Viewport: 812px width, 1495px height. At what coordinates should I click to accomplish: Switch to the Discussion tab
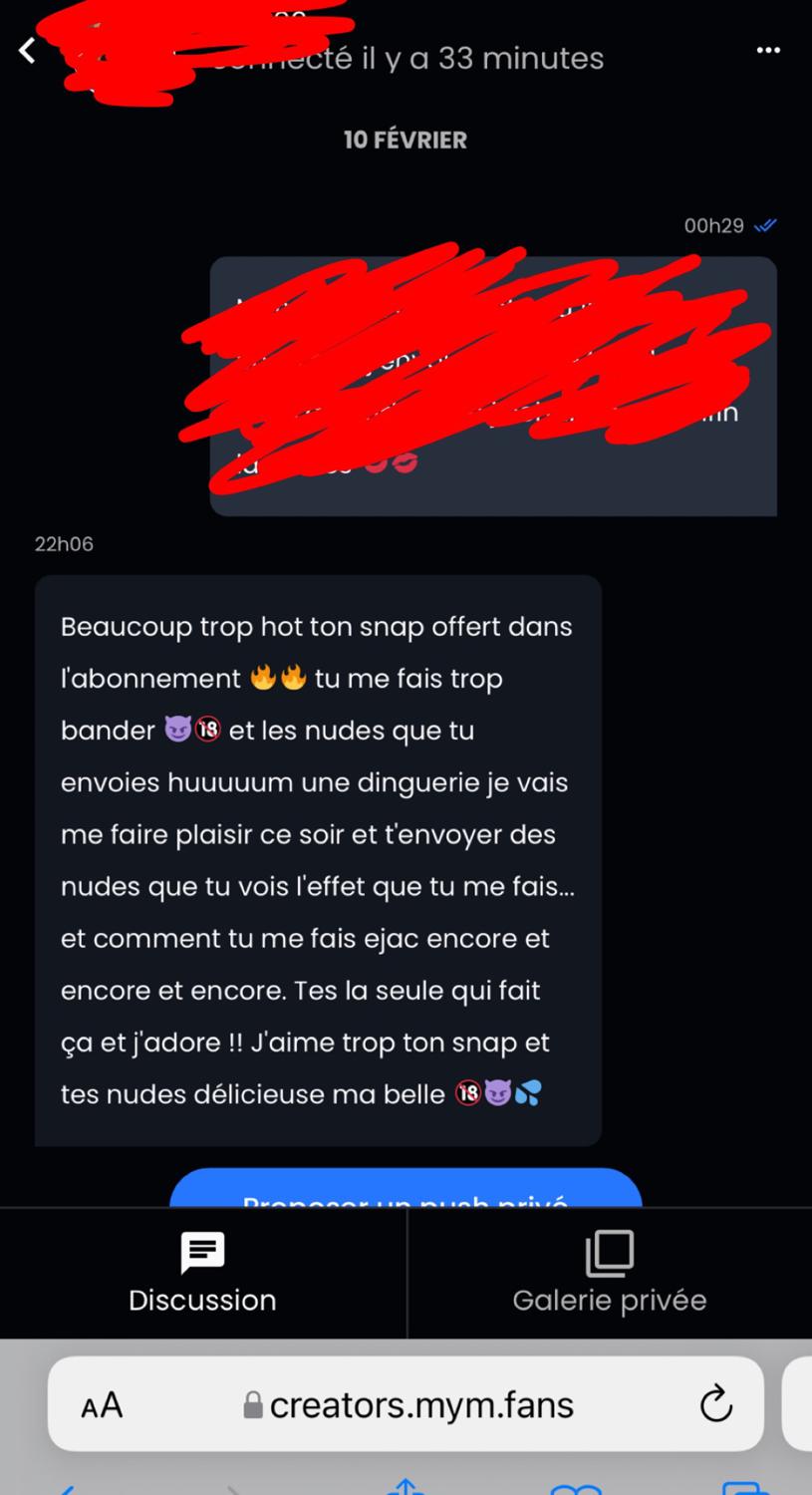pos(202,1273)
